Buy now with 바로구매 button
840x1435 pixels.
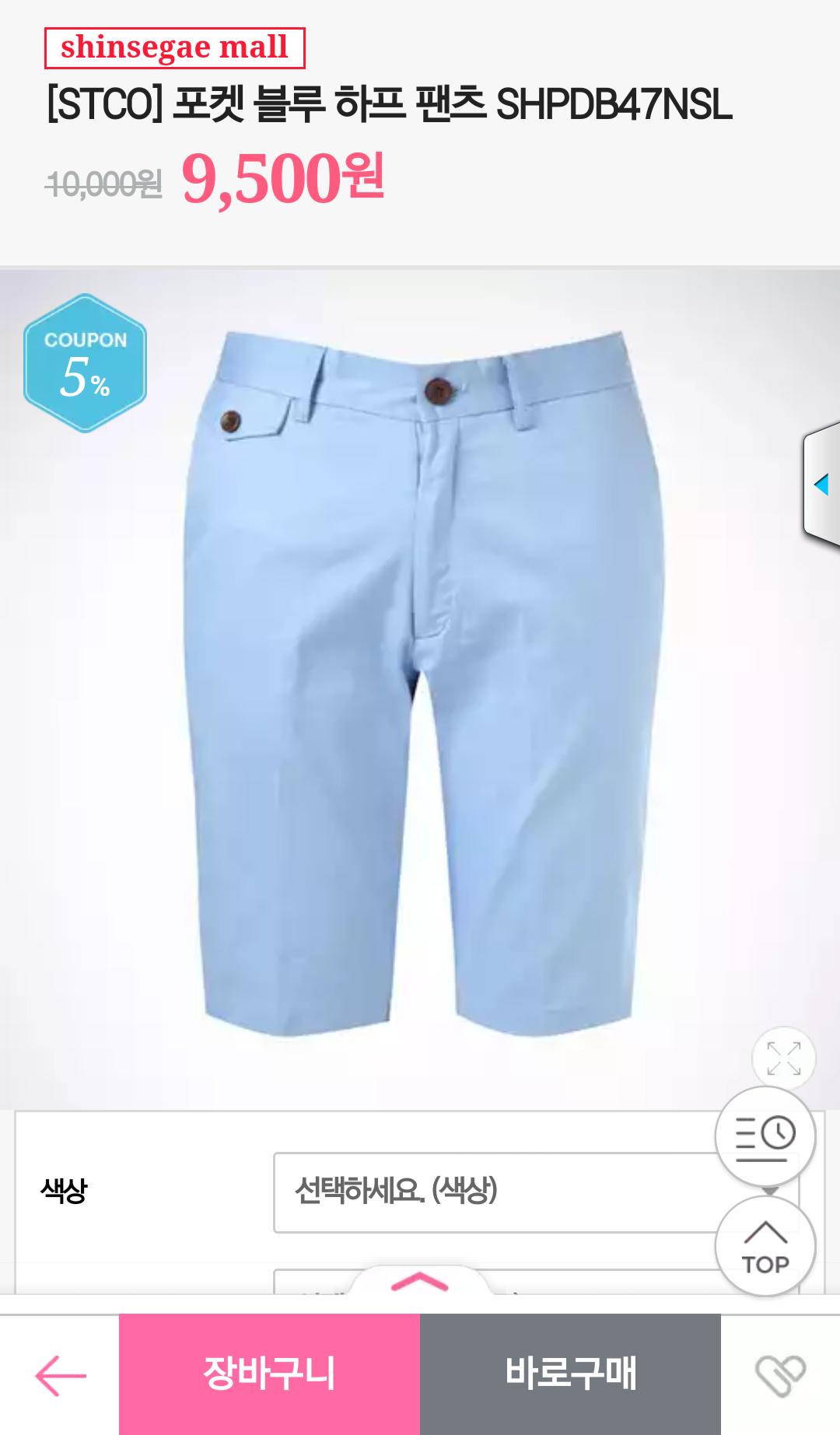[x=570, y=1374]
